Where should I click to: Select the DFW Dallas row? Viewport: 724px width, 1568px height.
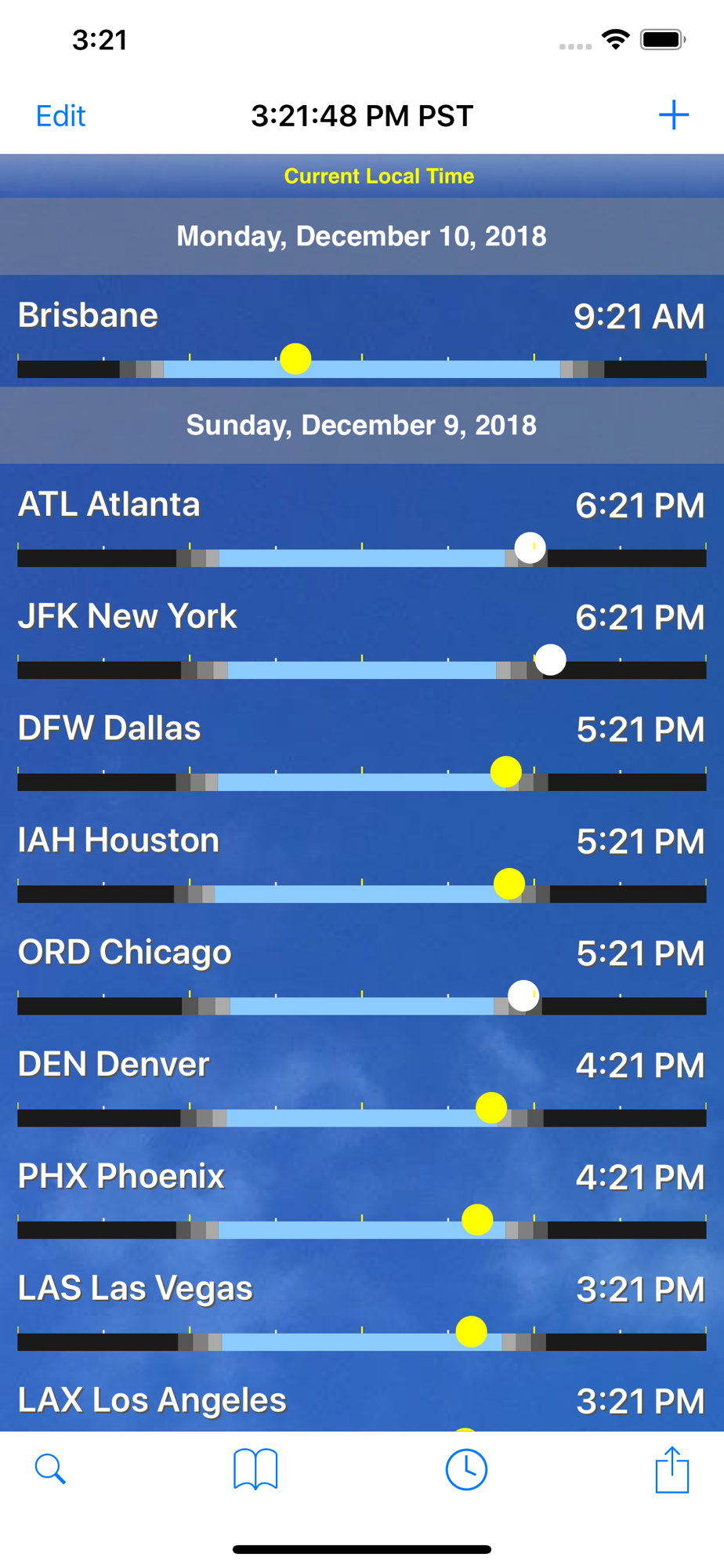click(362, 744)
